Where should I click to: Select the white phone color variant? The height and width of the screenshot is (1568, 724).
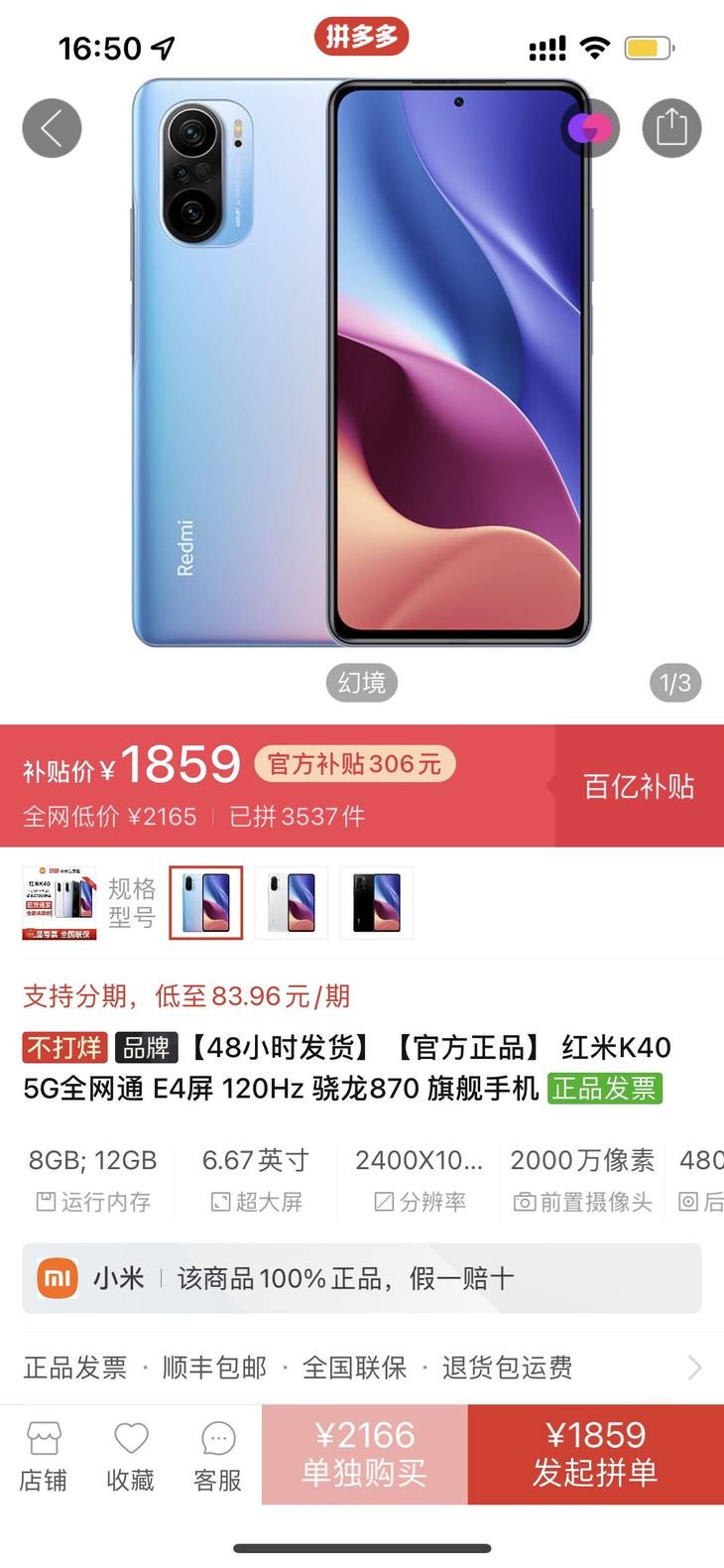291,902
